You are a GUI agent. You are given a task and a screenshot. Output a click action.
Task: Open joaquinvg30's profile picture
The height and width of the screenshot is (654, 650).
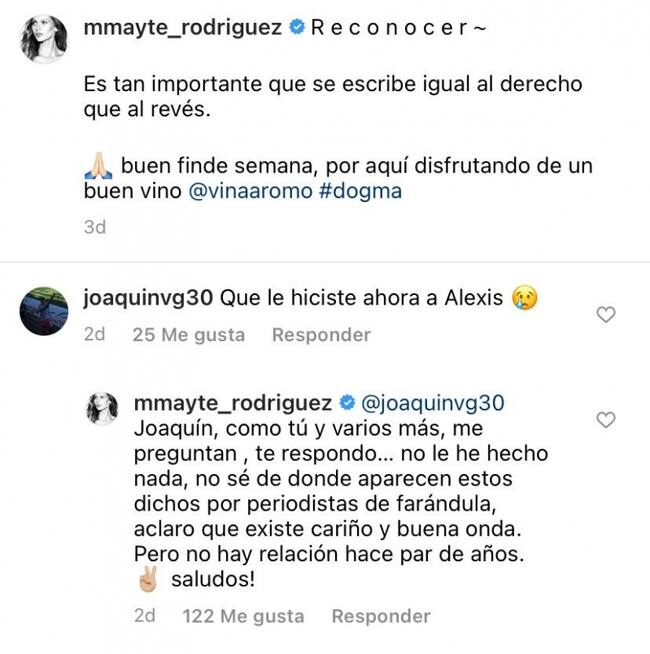[x=44, y=311]
